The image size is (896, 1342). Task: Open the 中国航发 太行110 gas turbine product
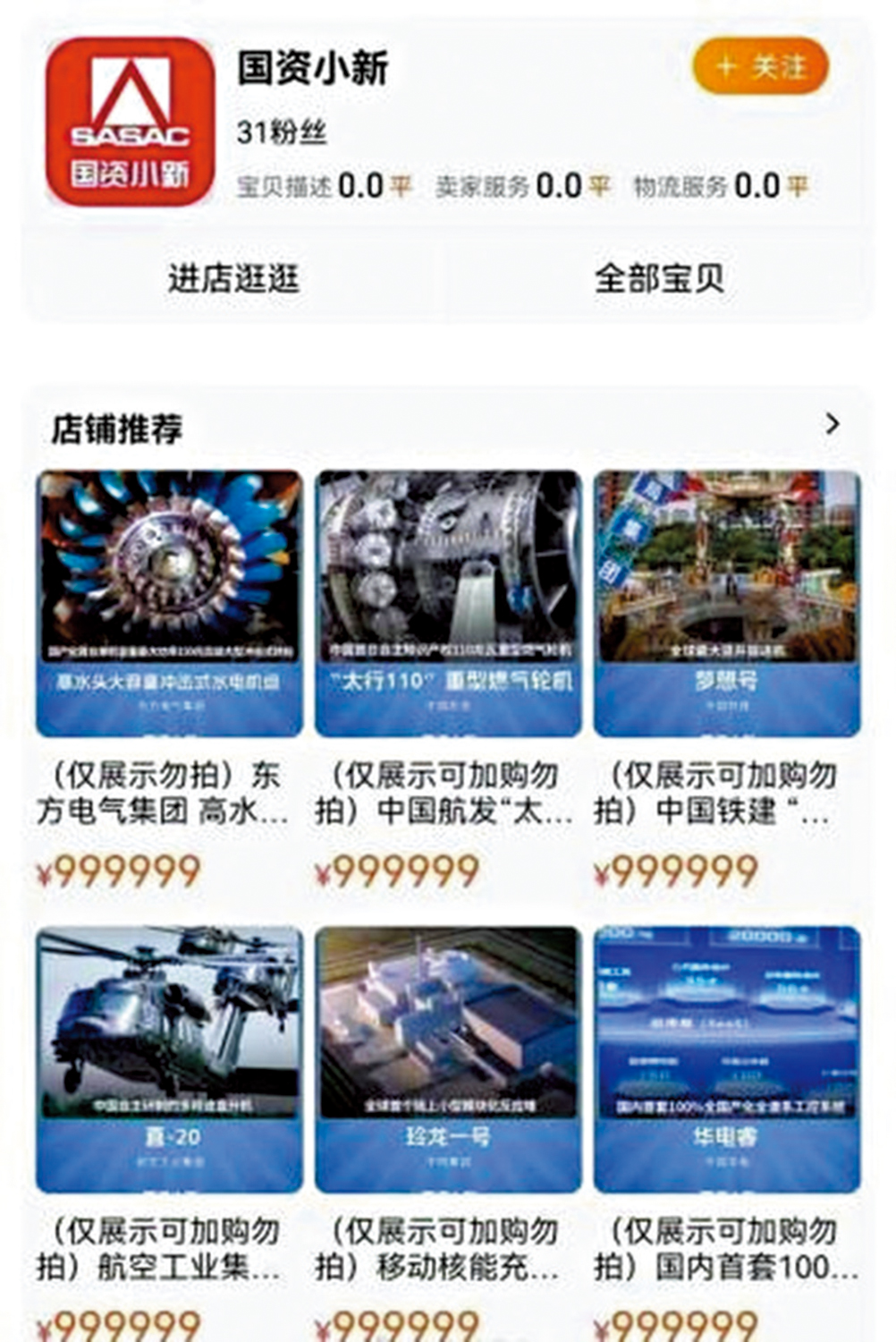pyautogui.click(x=448, y=603)
